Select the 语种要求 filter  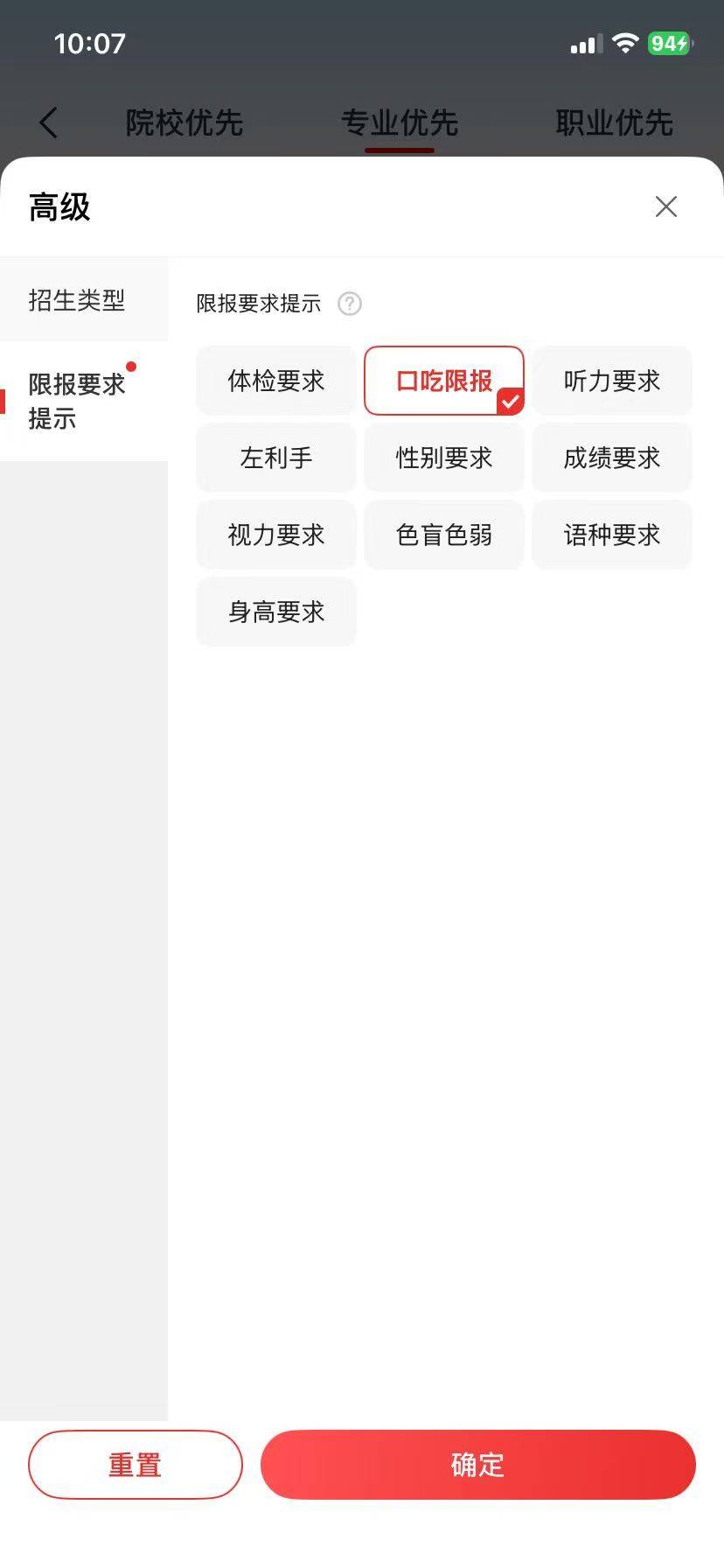(x=612, y=535)
